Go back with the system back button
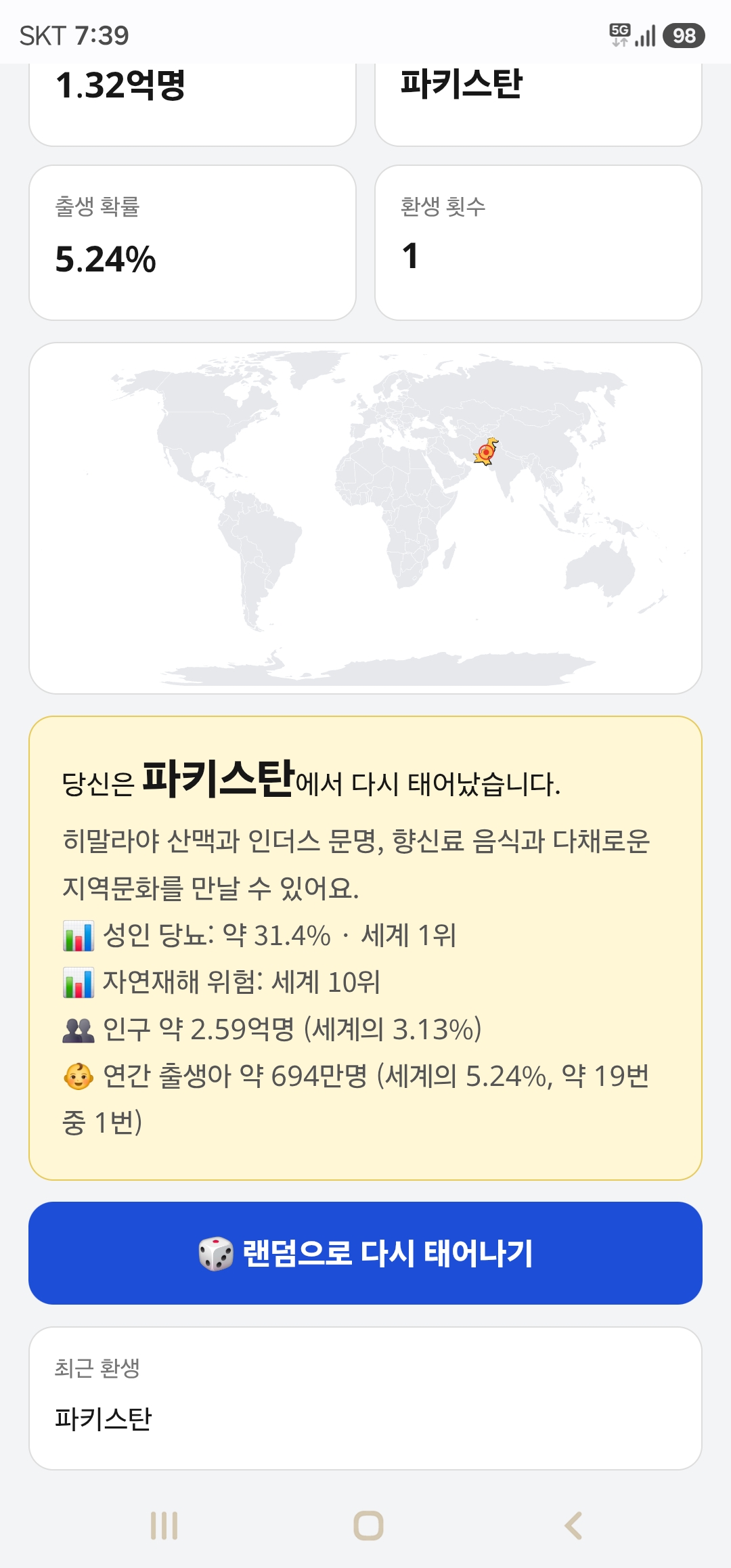 [573, 1525]
